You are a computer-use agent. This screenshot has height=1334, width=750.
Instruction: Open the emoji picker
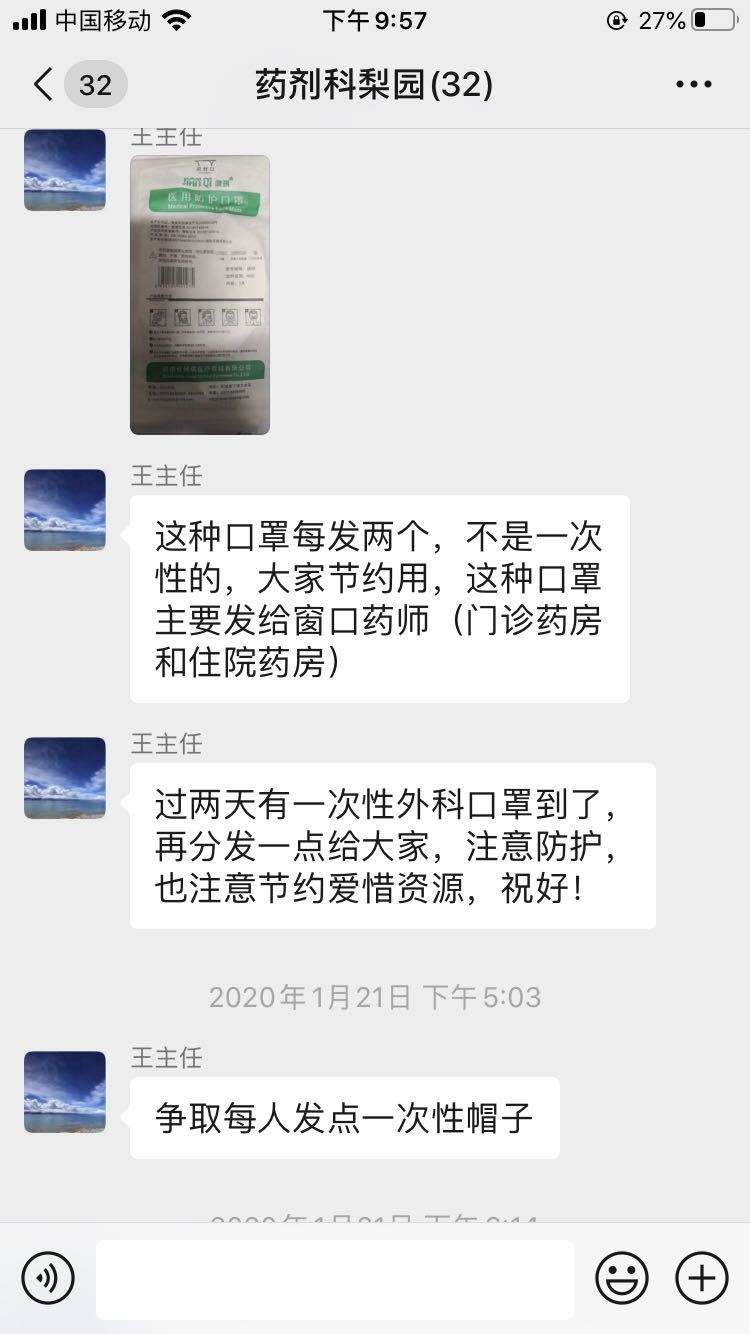pos(621,1277)
